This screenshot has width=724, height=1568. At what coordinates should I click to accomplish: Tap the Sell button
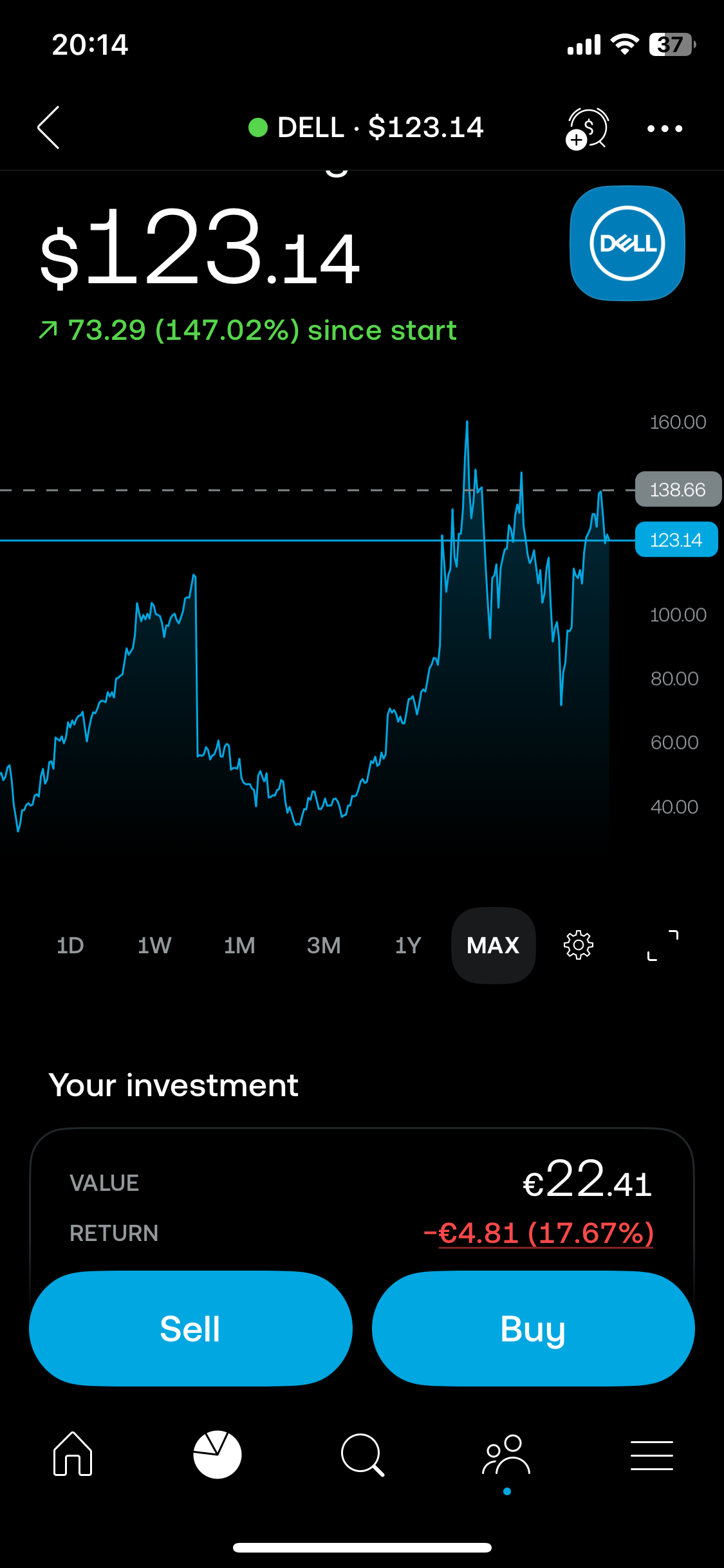tap(190, 1329)
